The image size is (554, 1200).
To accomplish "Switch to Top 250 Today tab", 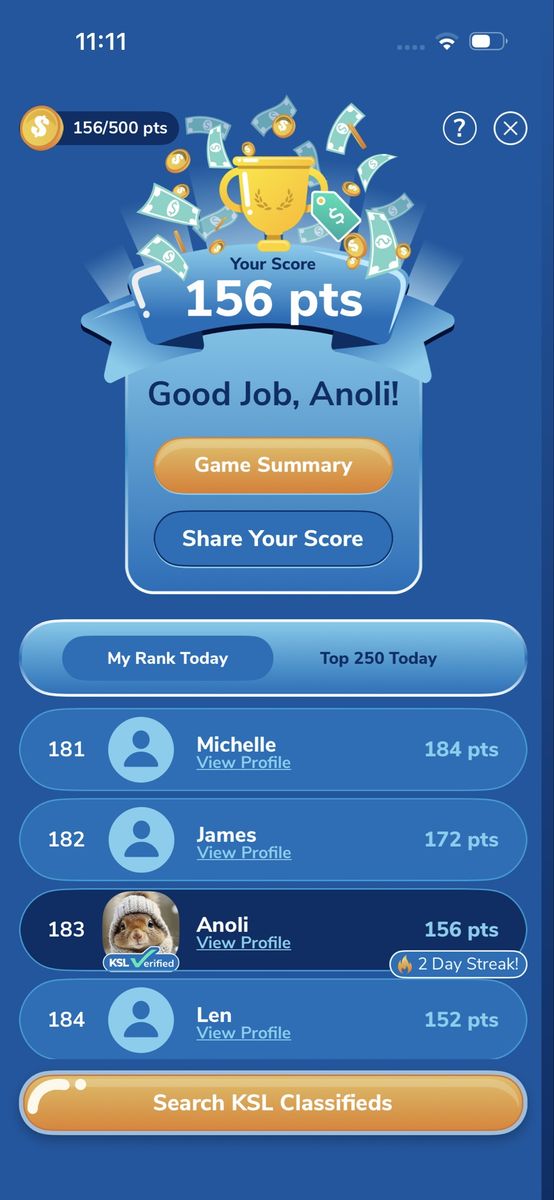I will tap(378, 658).
